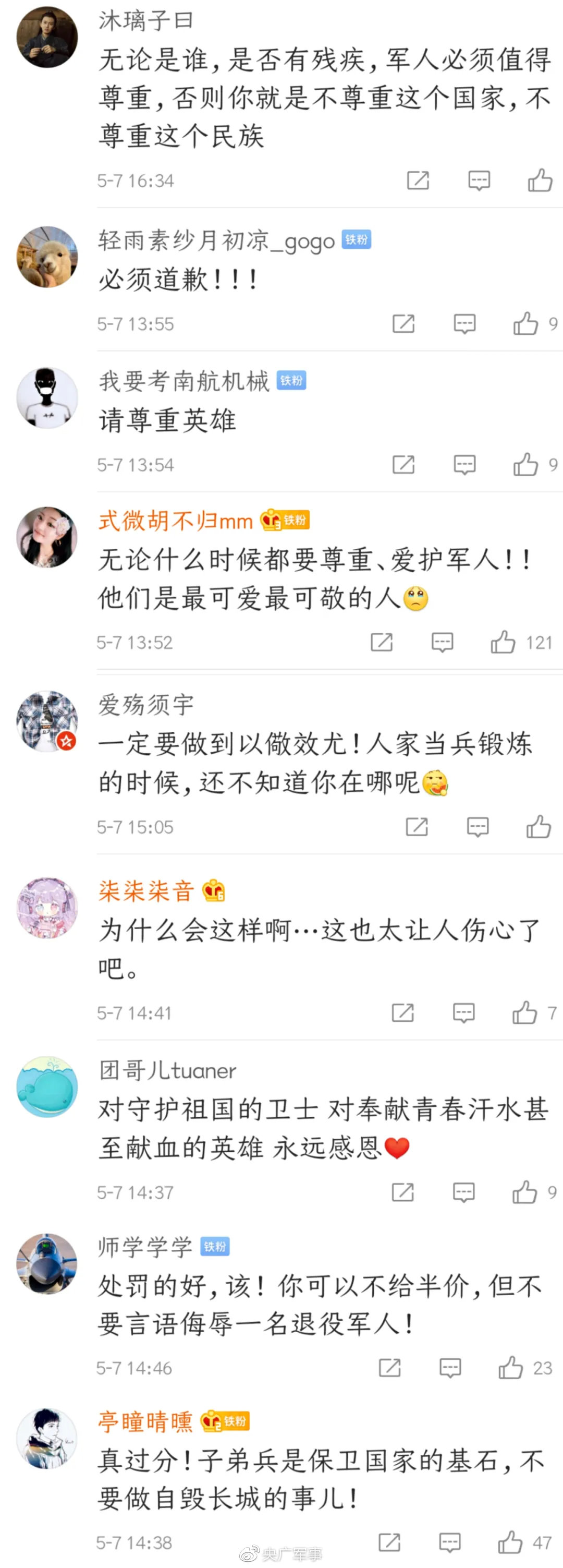
Task: Like the 请尊重英雄 comment
Action: point(525,465)
